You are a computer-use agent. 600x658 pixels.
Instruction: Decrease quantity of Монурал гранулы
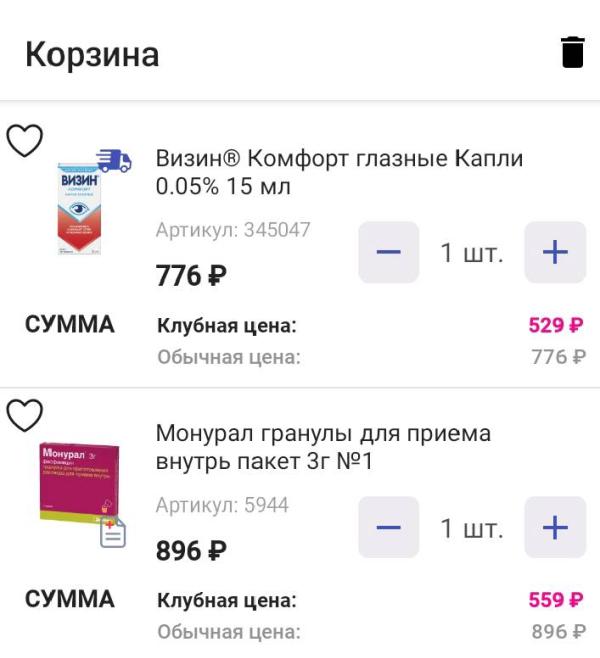[389, 527]
